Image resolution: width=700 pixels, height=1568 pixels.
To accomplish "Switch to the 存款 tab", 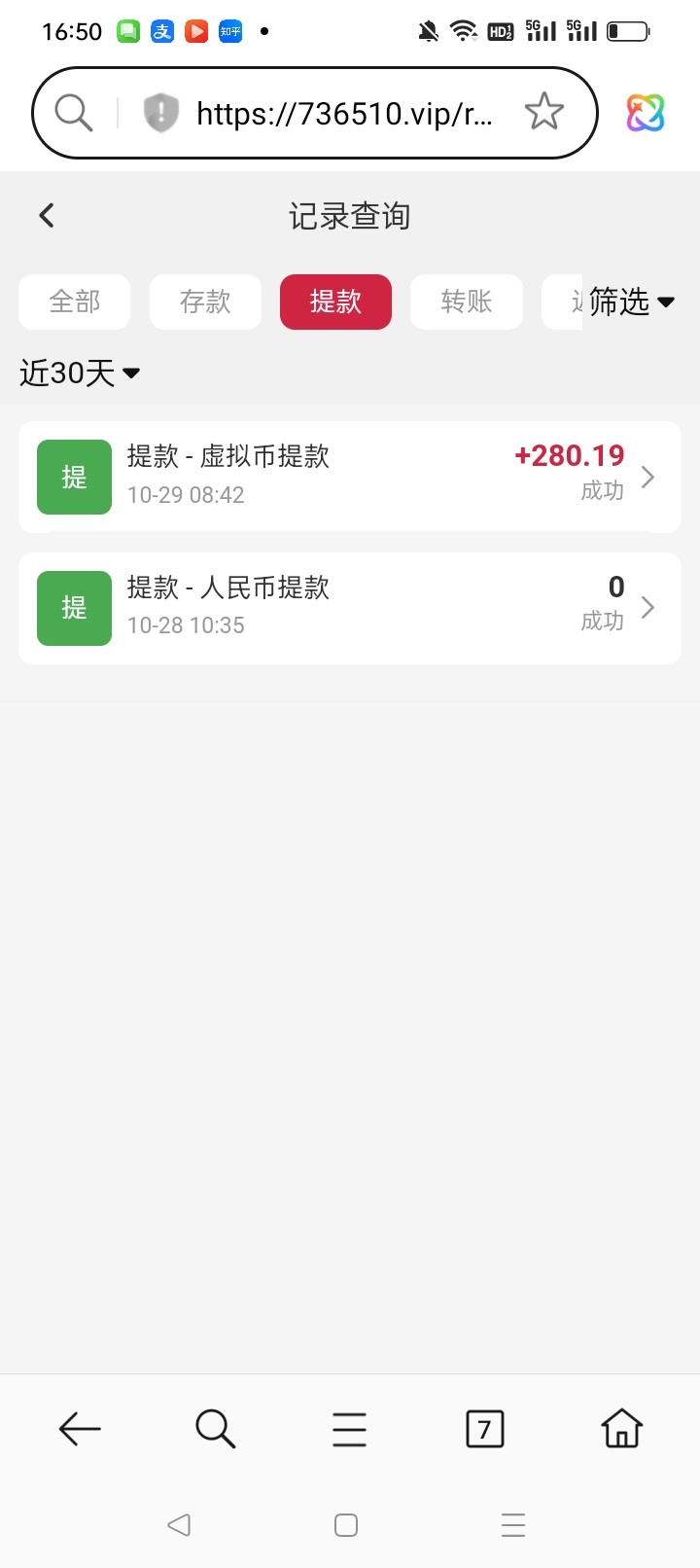I will (x=205, y=303).
